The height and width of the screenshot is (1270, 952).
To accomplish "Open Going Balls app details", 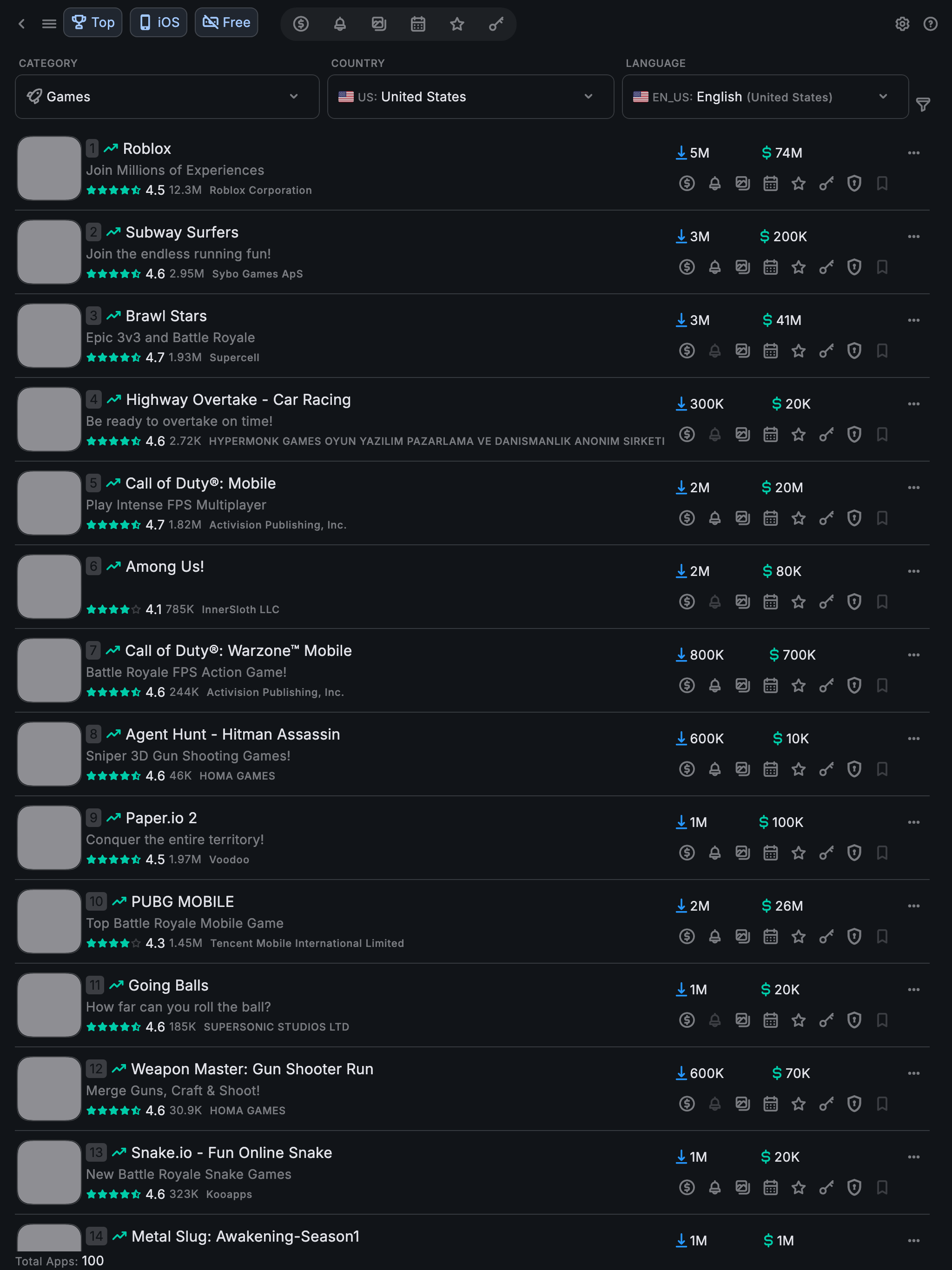I will coord(168,985).
